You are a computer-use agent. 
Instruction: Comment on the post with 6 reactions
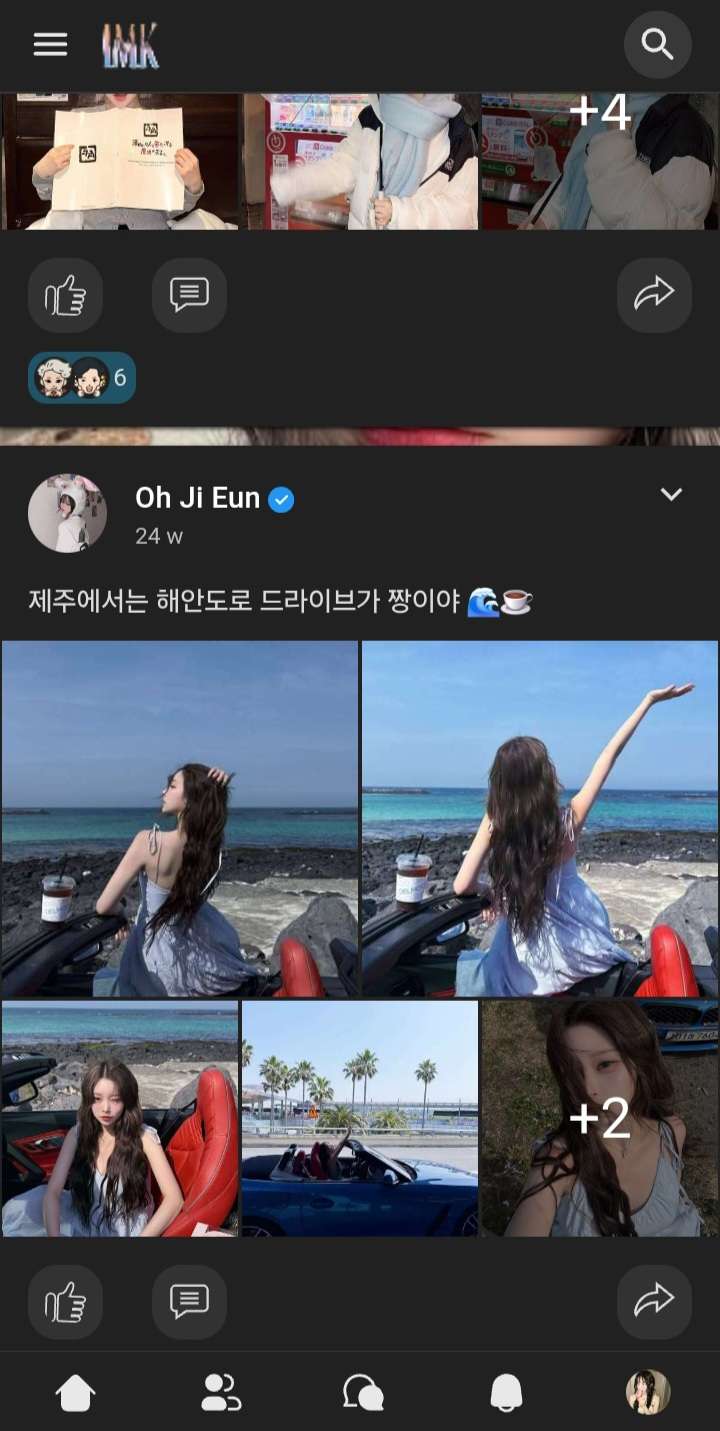click(x=189, y=295)
